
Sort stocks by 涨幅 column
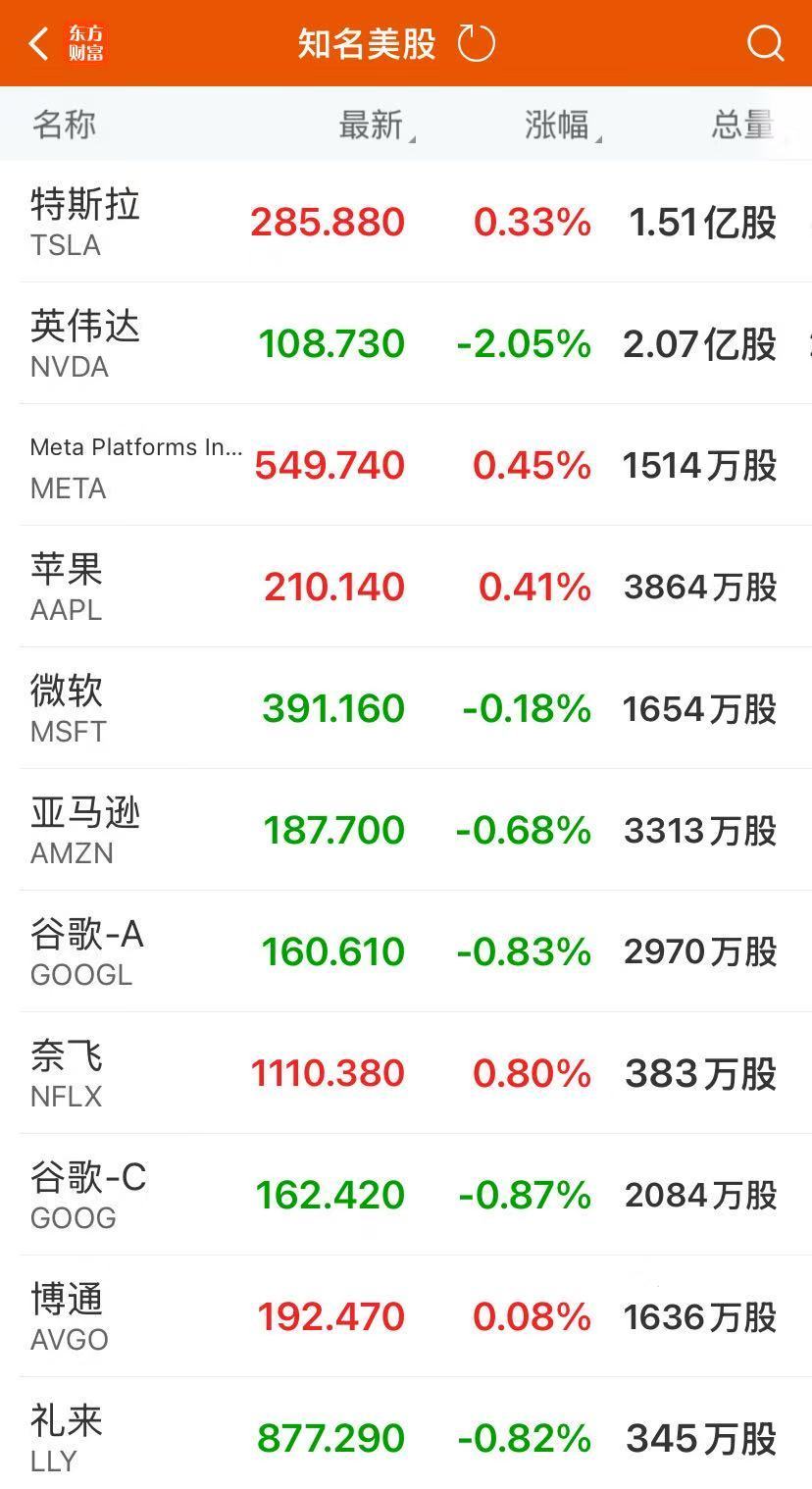click(558, 126)
